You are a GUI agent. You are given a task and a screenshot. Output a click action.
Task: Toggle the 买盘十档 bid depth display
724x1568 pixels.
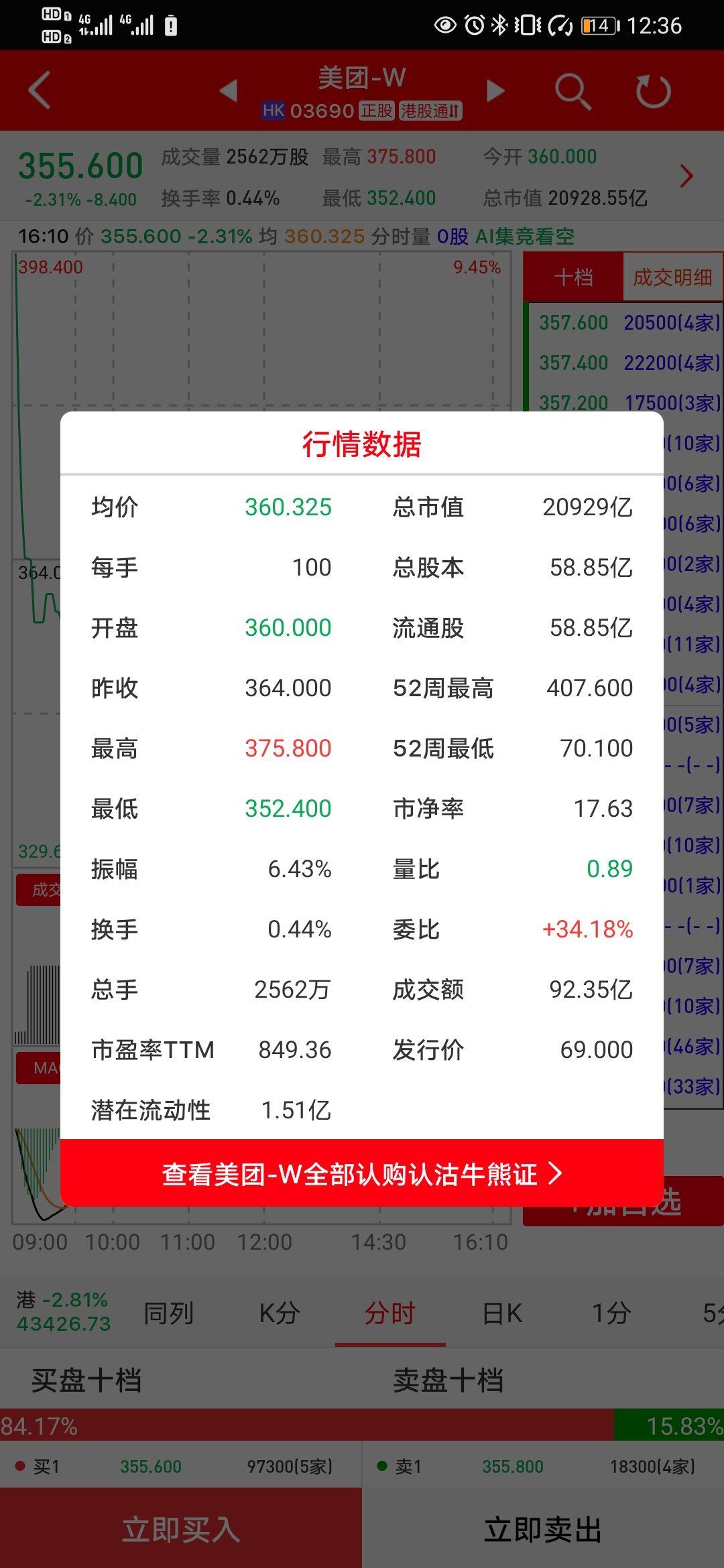coord(86,1380)
